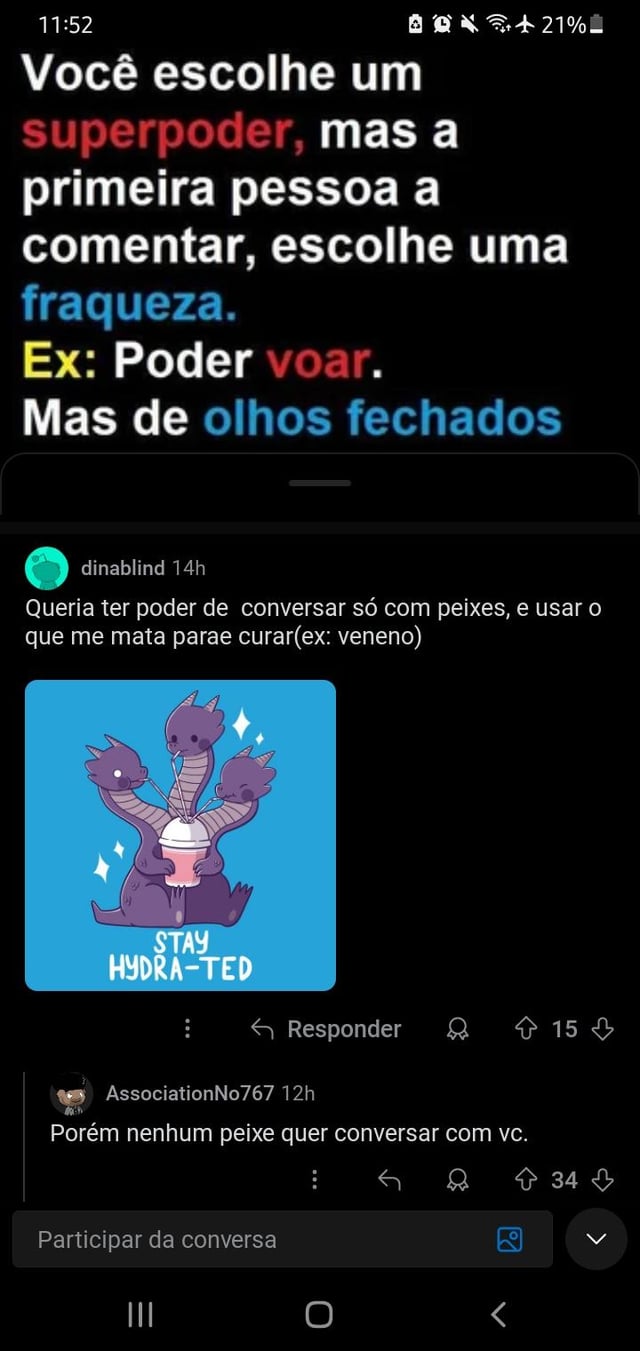Open overflow menu on AssociationNo767's reply
The height and width of the screenshot is (1351, 640).
(x=314, y=1180)
